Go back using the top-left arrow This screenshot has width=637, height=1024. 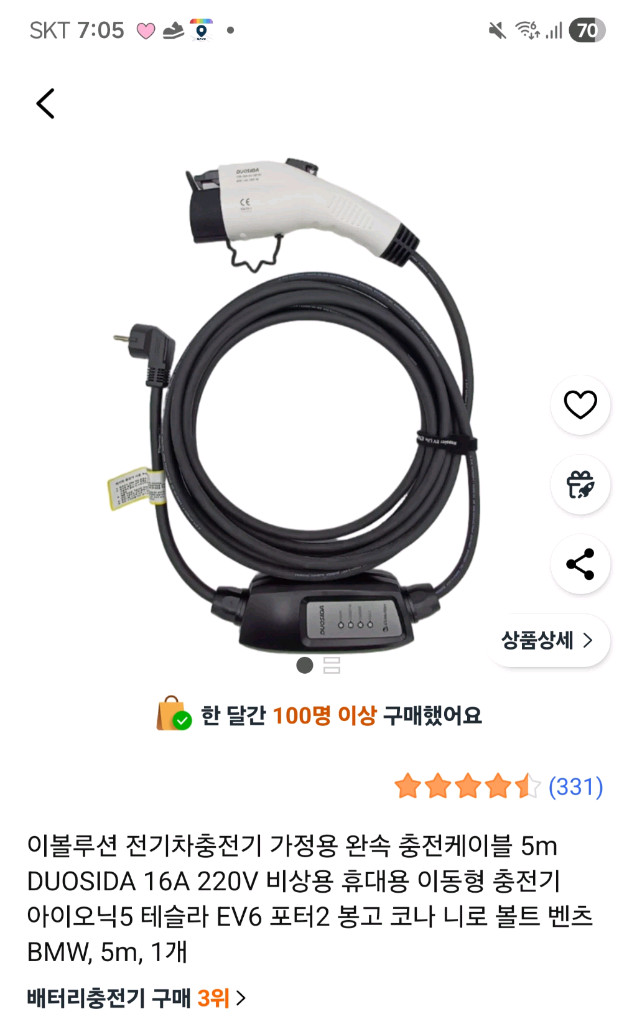45,103
